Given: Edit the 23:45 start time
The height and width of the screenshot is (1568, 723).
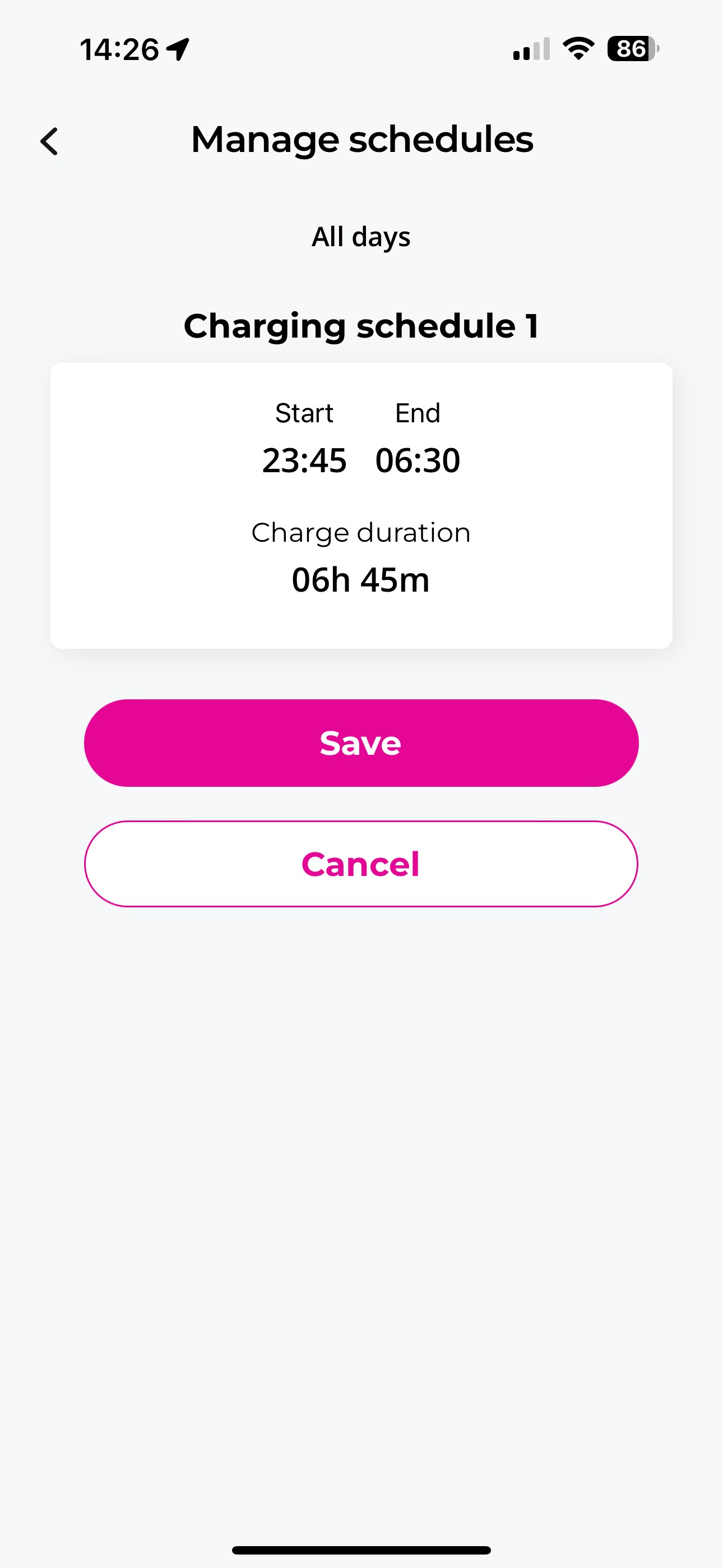Looking at the screenshot, I should point(304,460).
